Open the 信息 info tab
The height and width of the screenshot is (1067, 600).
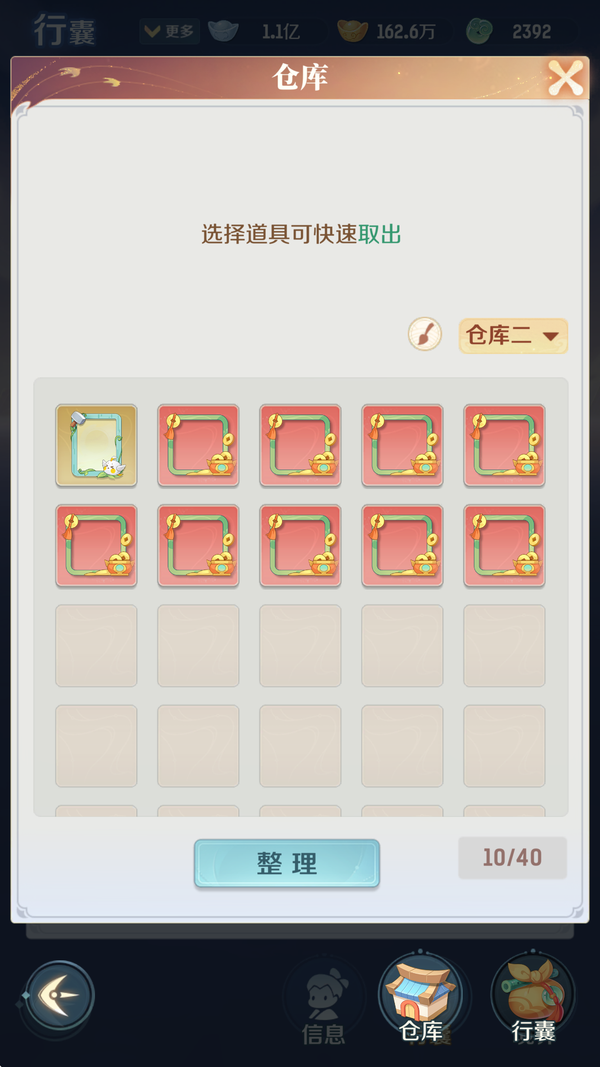pyautogui.click(x=323, y=1005)
